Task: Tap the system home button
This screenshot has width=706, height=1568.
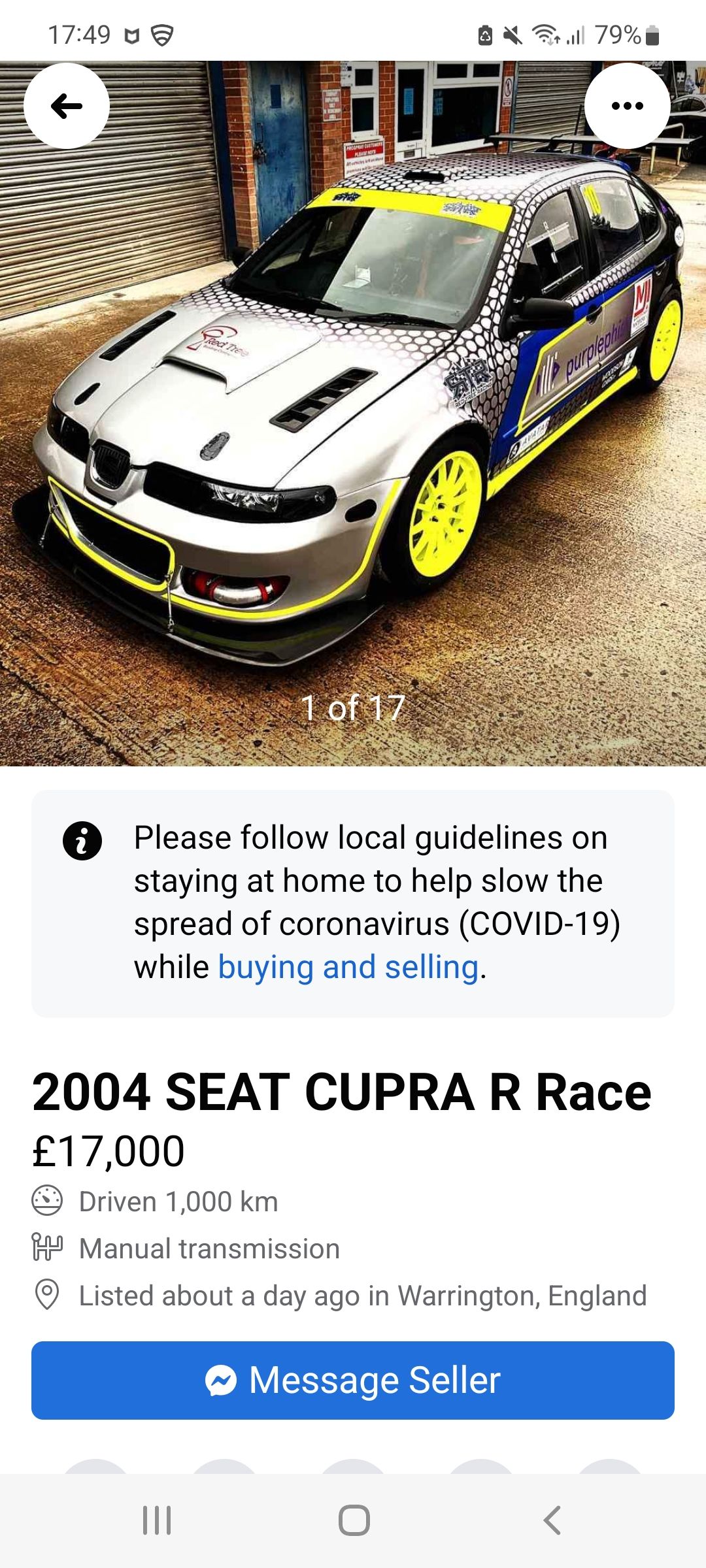Action: [x=354, y=1520]
